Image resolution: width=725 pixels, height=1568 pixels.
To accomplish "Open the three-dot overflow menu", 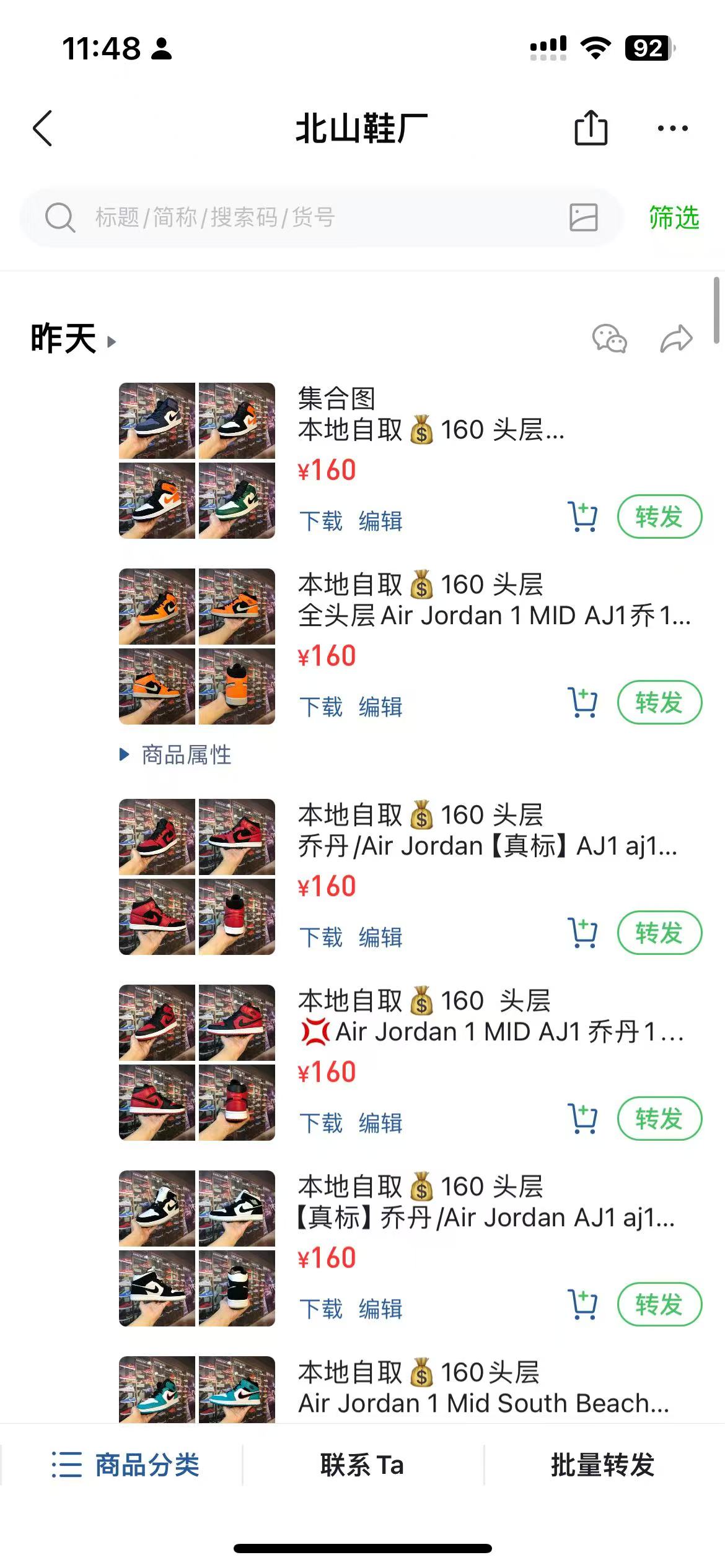I will pyautogui.click(x=672, y=128).
